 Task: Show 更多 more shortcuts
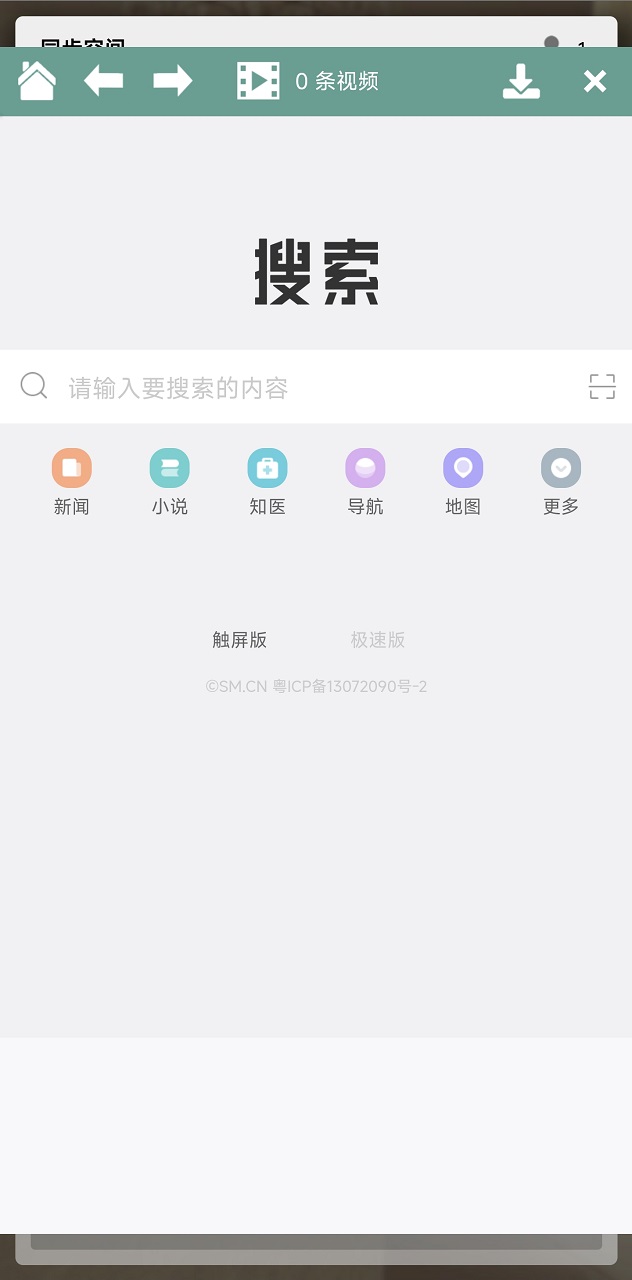[561, 481]
